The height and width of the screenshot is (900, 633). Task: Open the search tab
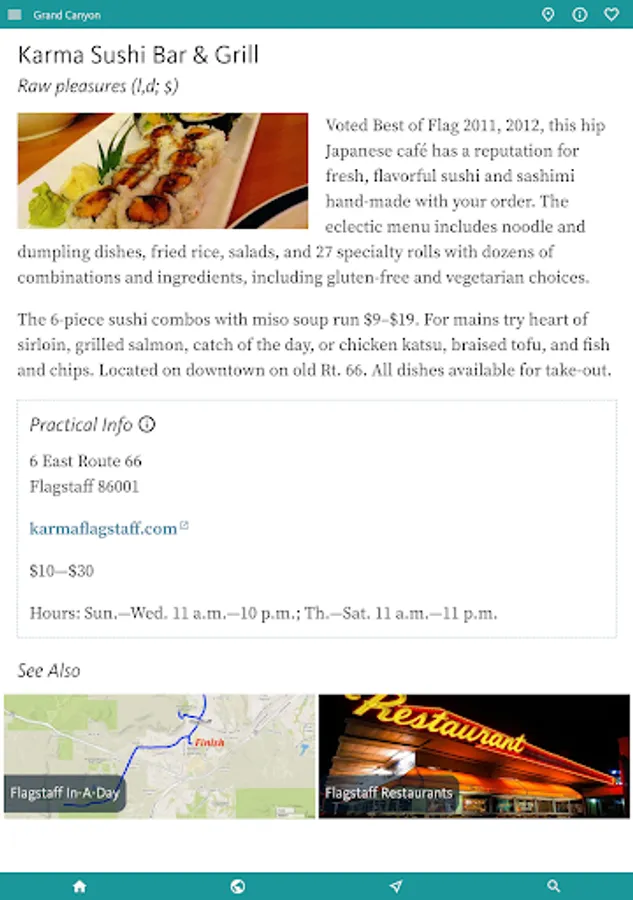pos(554,886)
